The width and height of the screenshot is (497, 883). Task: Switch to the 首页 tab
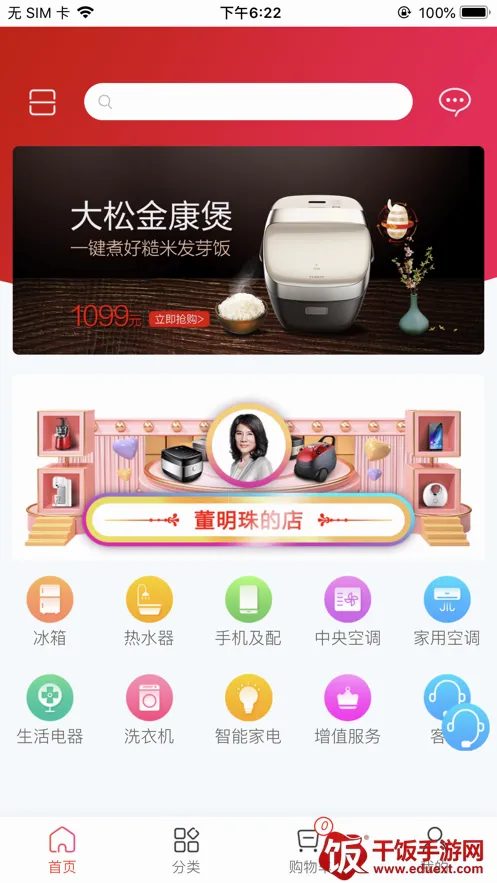tap(62, 850)
